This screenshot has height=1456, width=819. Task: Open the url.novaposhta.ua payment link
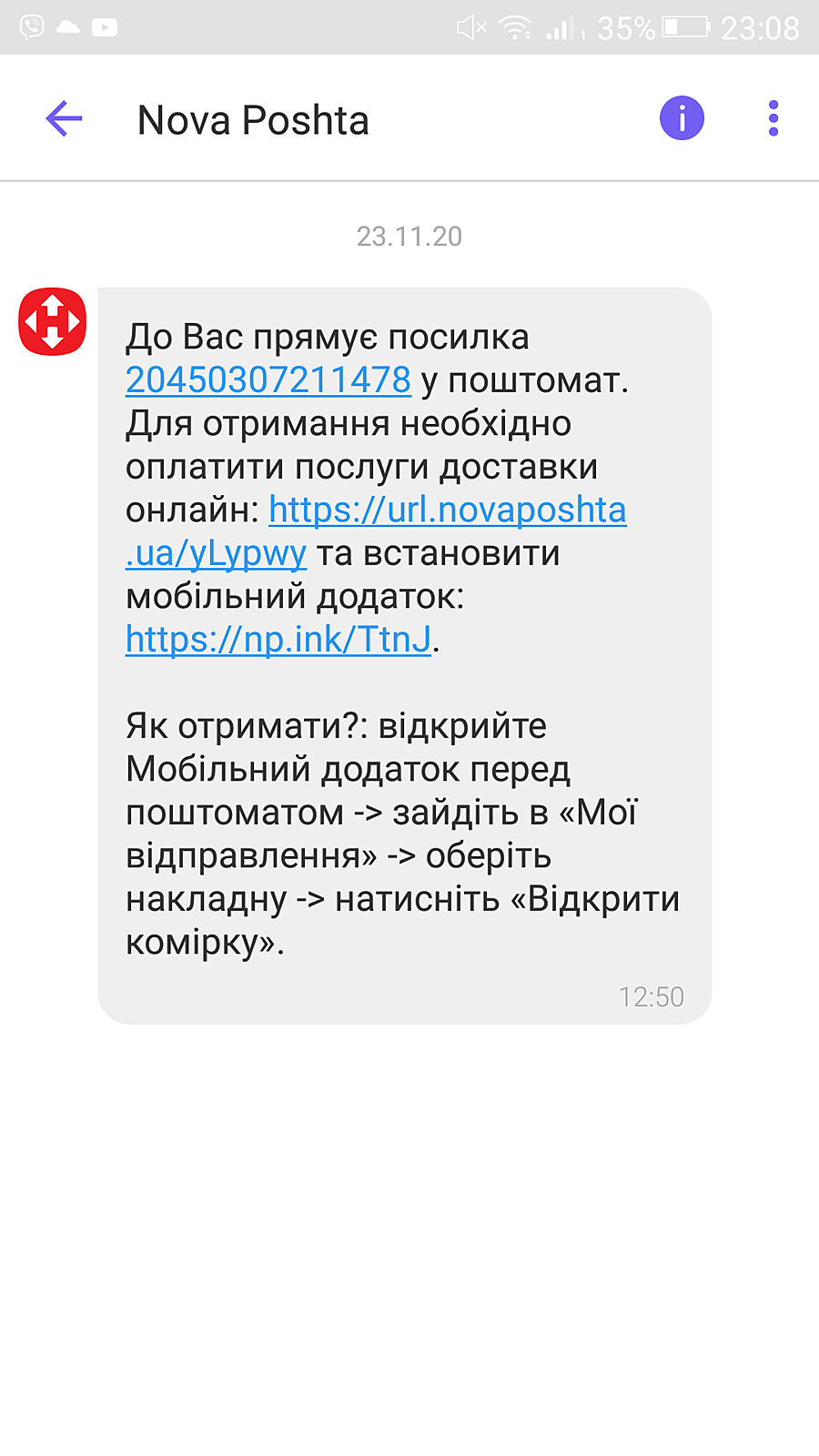point(447,511)
